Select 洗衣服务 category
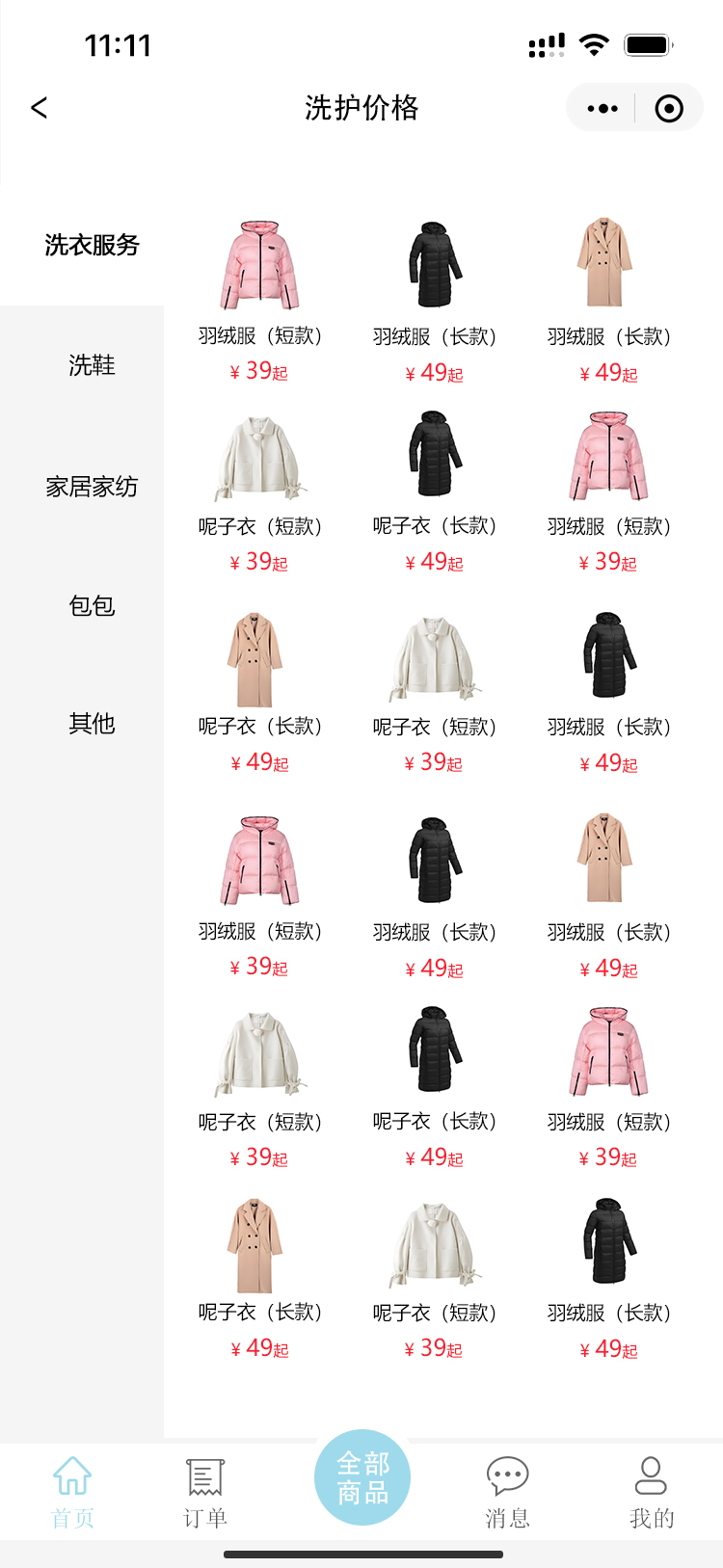 pos(92,245)
